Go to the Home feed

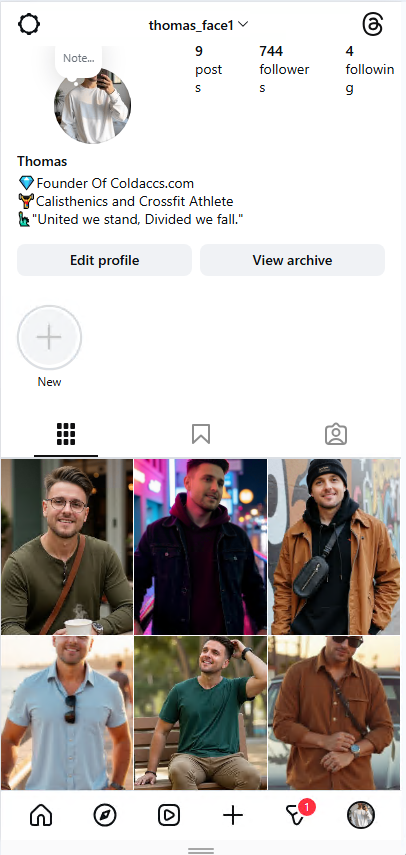pyautogui.click(x=41, y=816)
